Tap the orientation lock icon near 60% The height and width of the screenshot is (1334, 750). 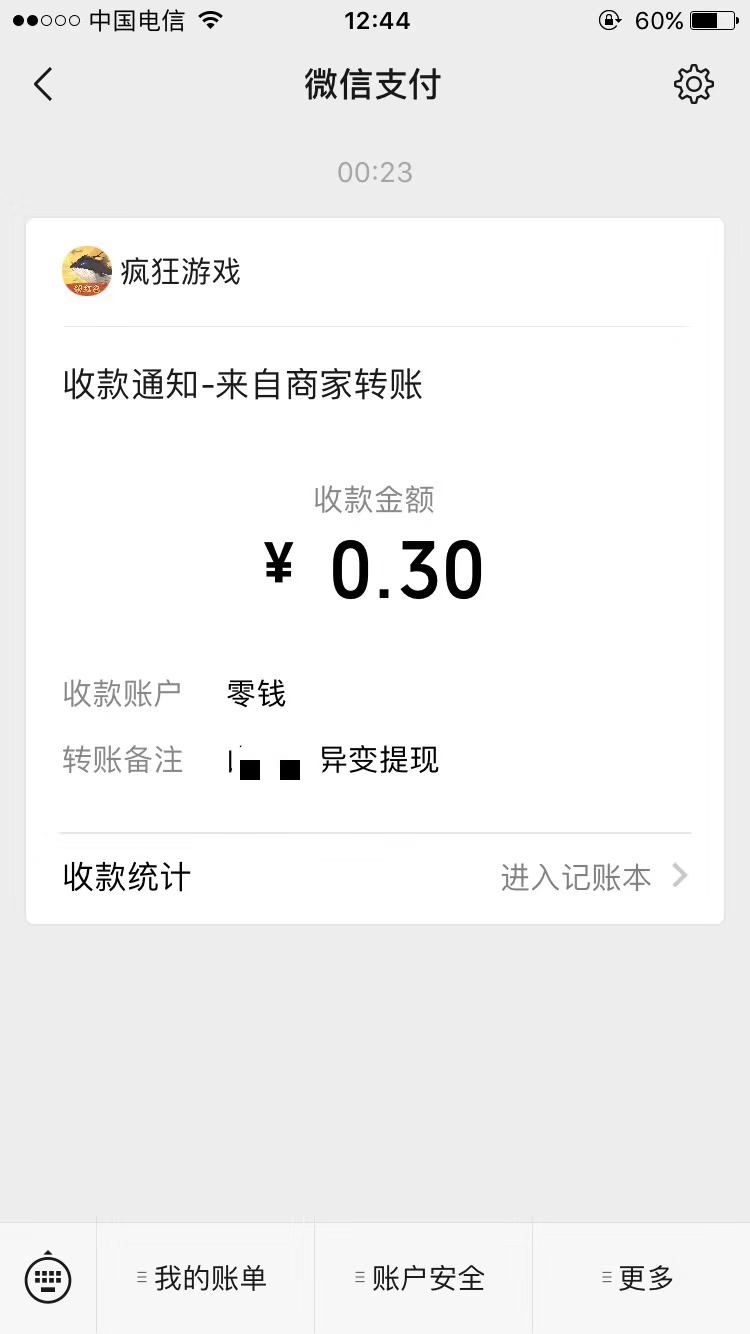point(609,19)
